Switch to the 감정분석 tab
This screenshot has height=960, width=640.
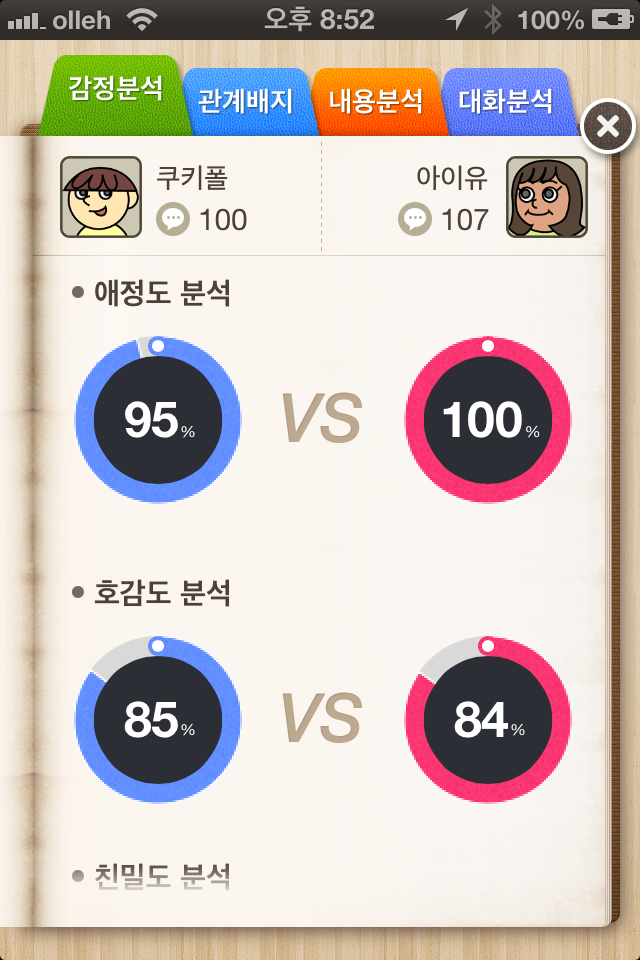tap(114, 89)
